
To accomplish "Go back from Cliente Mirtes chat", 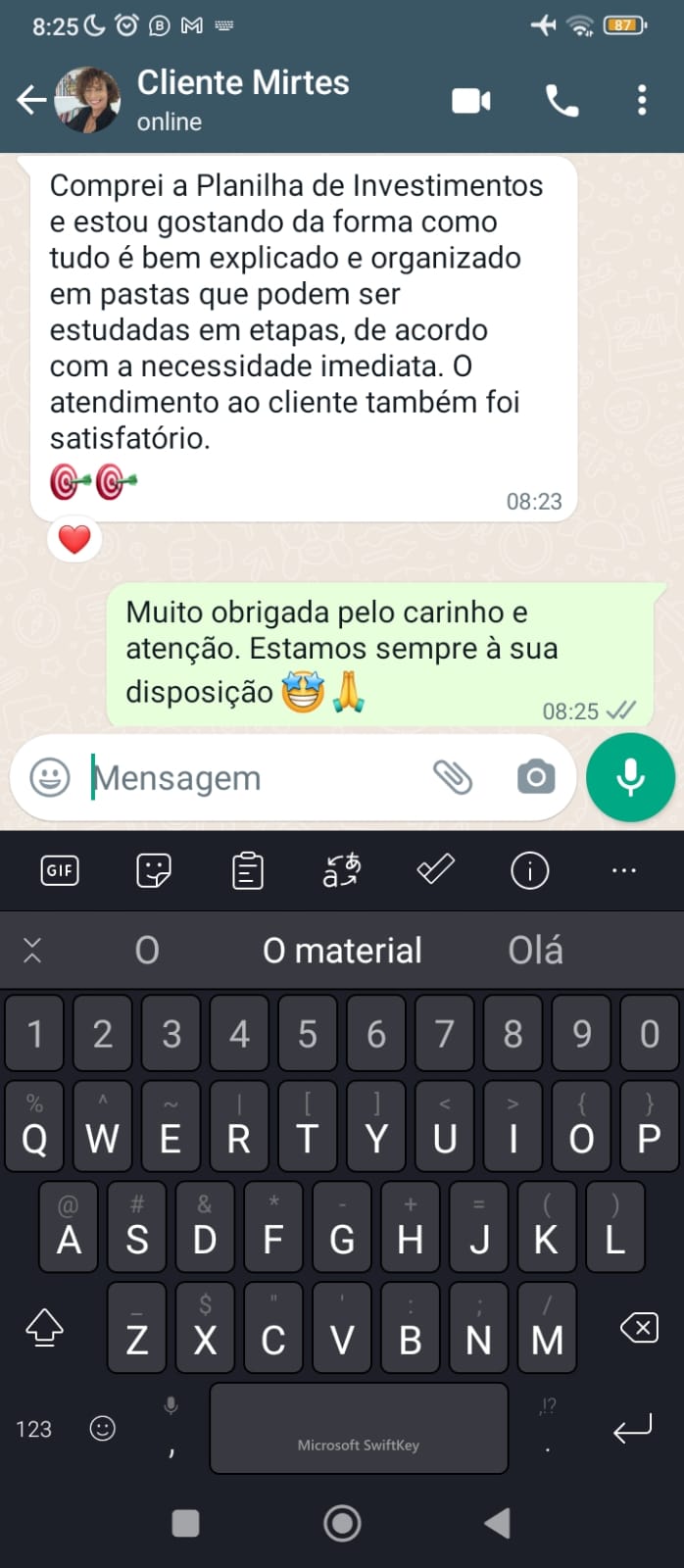I will 30,99.
